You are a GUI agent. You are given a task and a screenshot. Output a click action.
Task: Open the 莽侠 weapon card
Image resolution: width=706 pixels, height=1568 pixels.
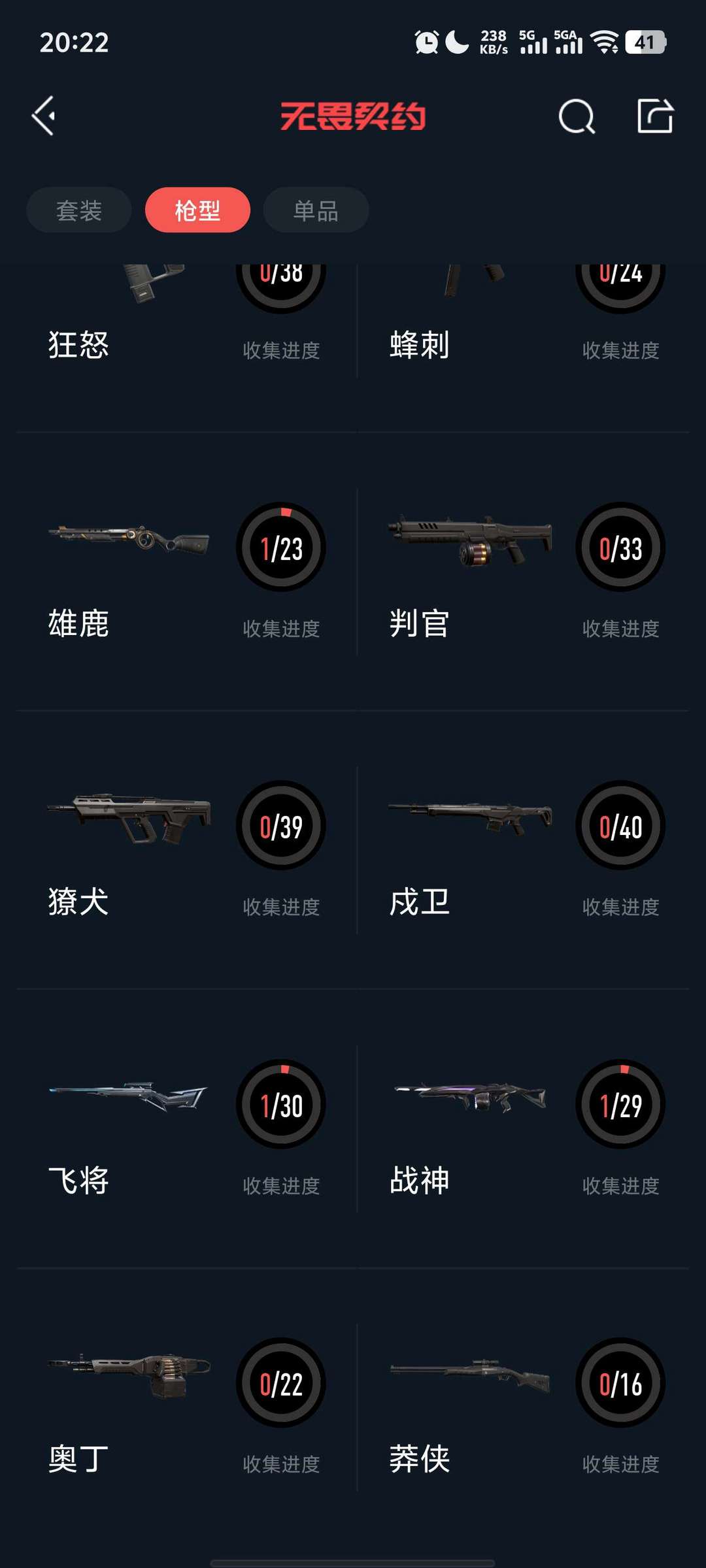(x=524, y=1408)
